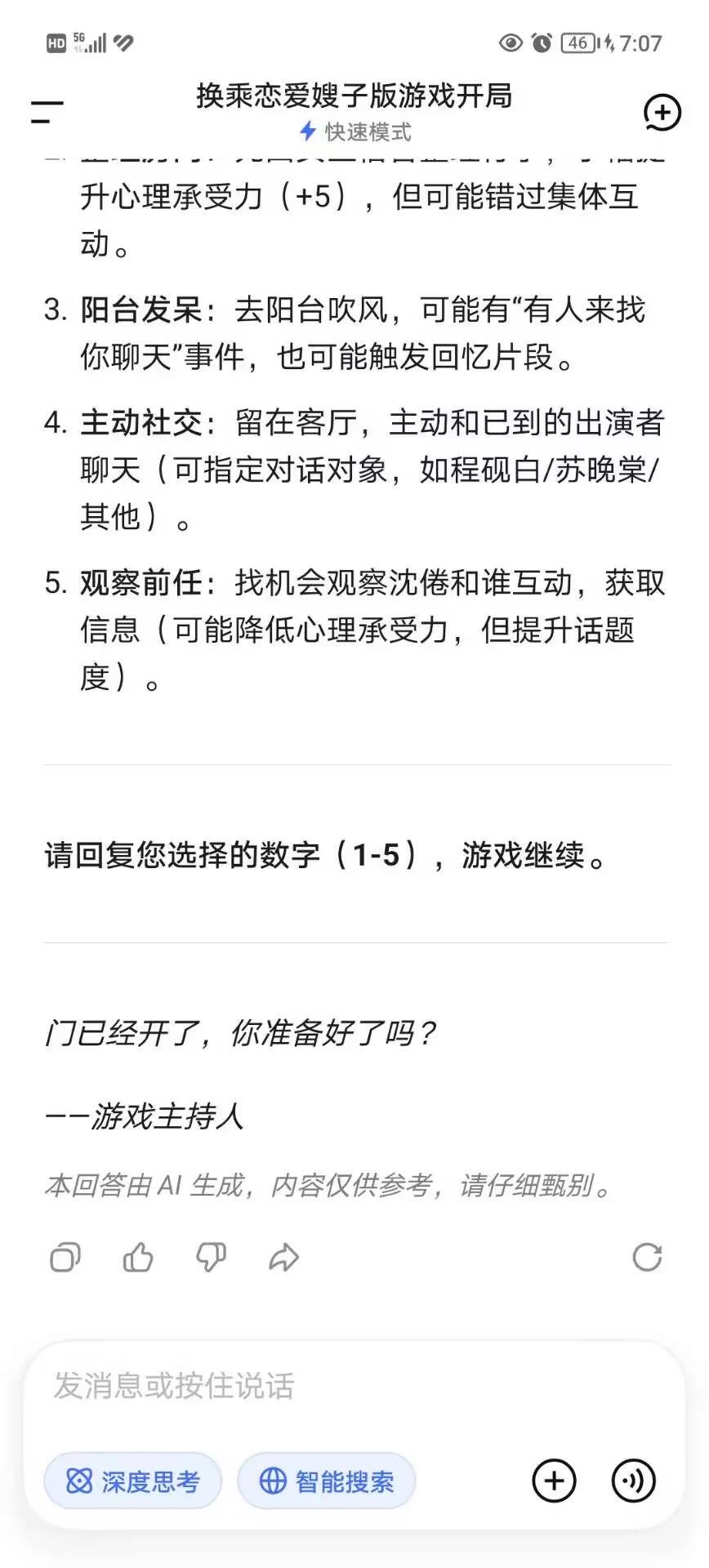The width and height of the screenshot is (709, 1568).
Task: Focus the message input field
Action: coord(354,1386)
